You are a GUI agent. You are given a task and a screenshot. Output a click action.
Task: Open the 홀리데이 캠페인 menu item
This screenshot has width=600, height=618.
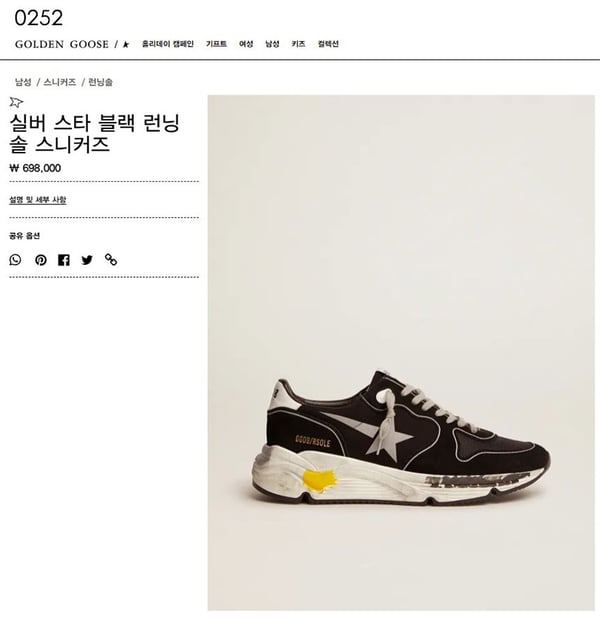point(168,44)
